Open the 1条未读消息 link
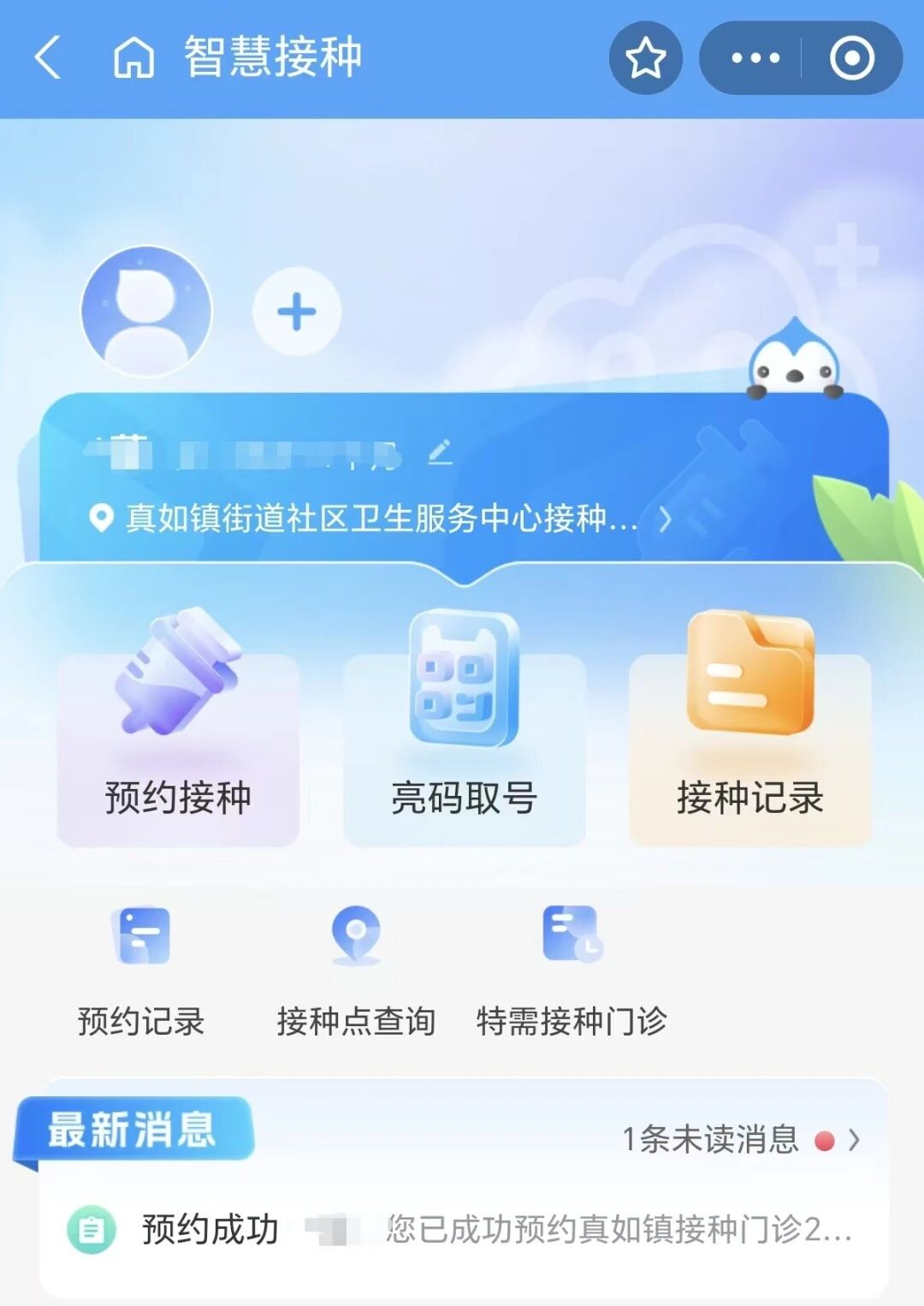 (714, 1139)
